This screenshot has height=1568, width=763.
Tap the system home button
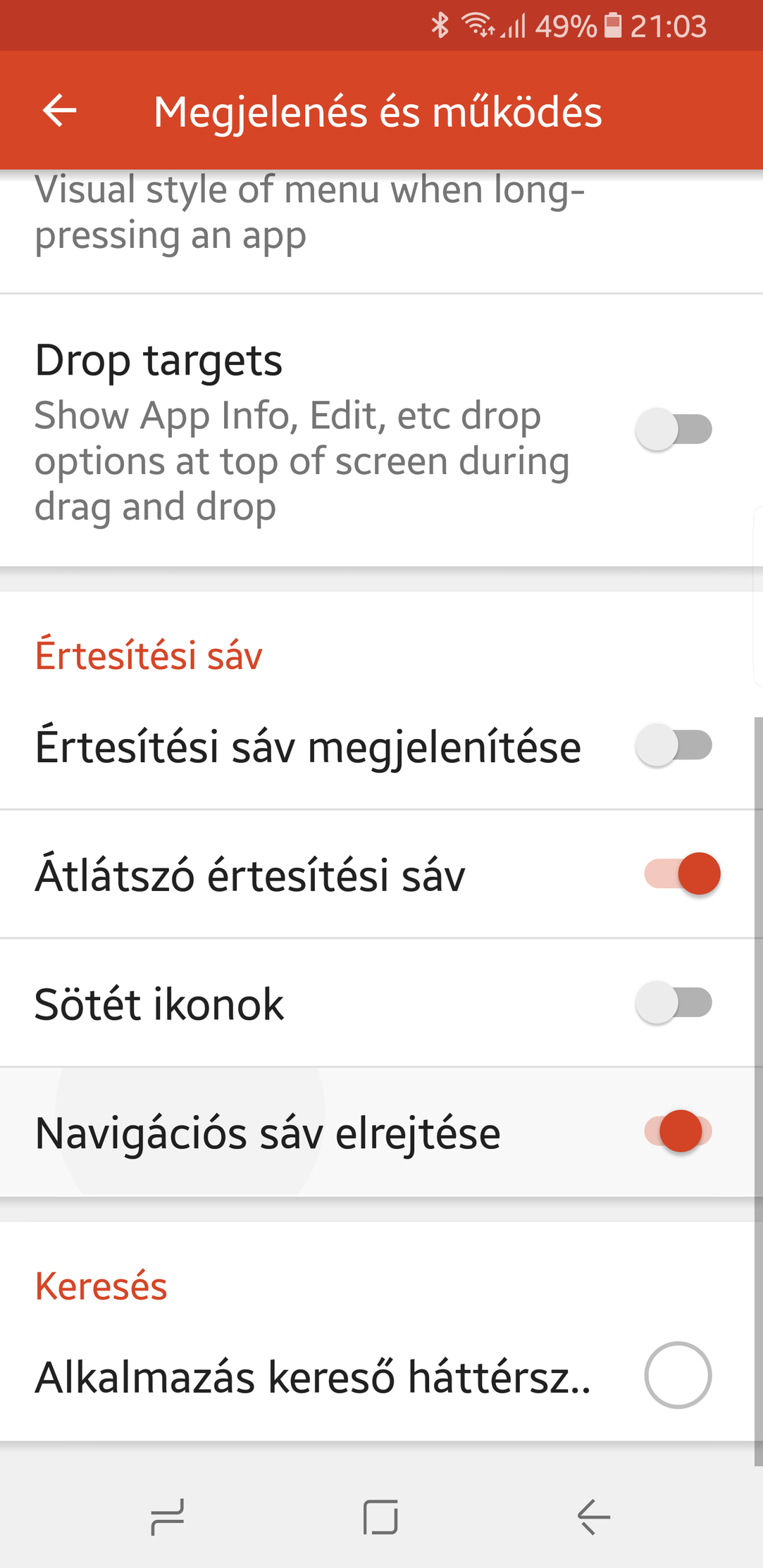pos(380,1516)
